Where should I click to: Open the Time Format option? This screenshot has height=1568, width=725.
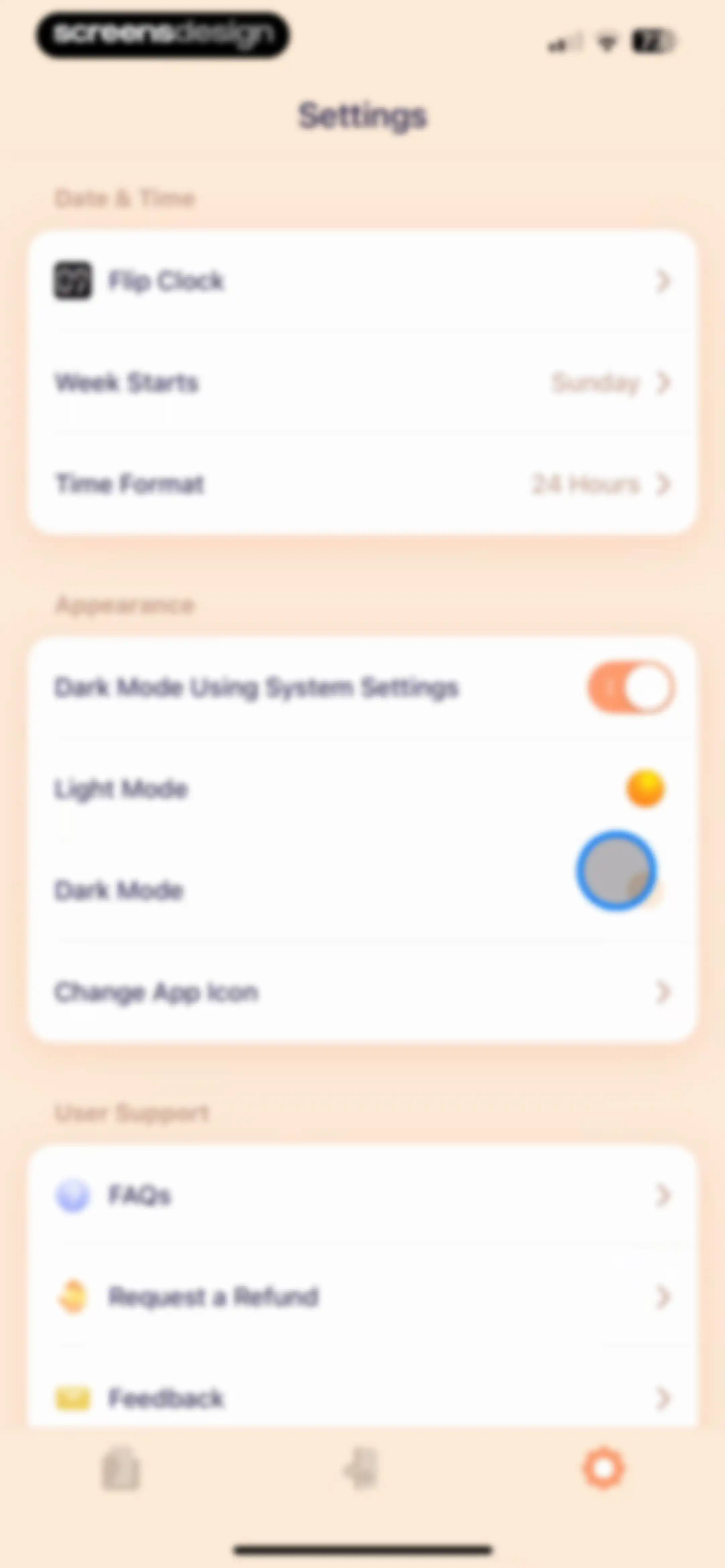pos(362,484)
